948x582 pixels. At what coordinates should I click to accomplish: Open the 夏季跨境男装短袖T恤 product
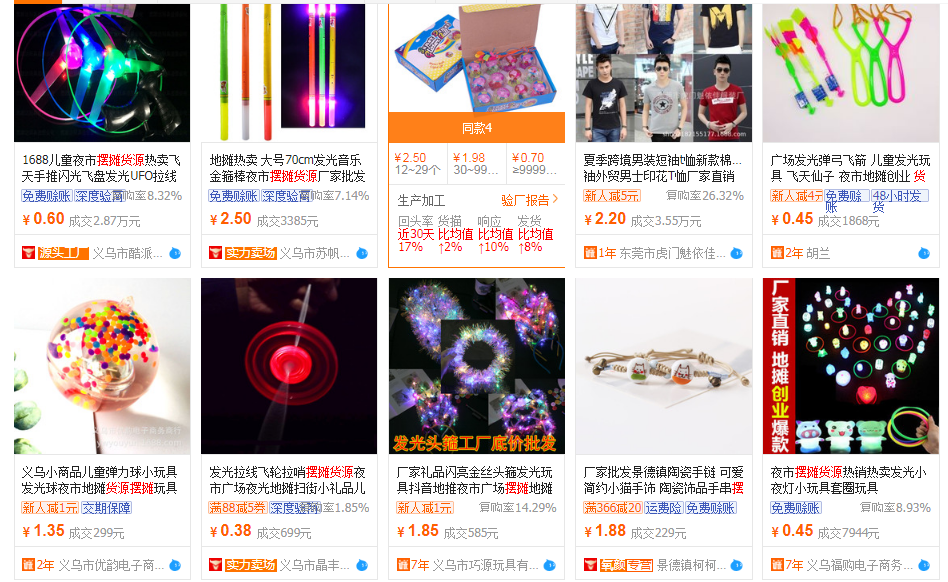(x=663, y=168)
